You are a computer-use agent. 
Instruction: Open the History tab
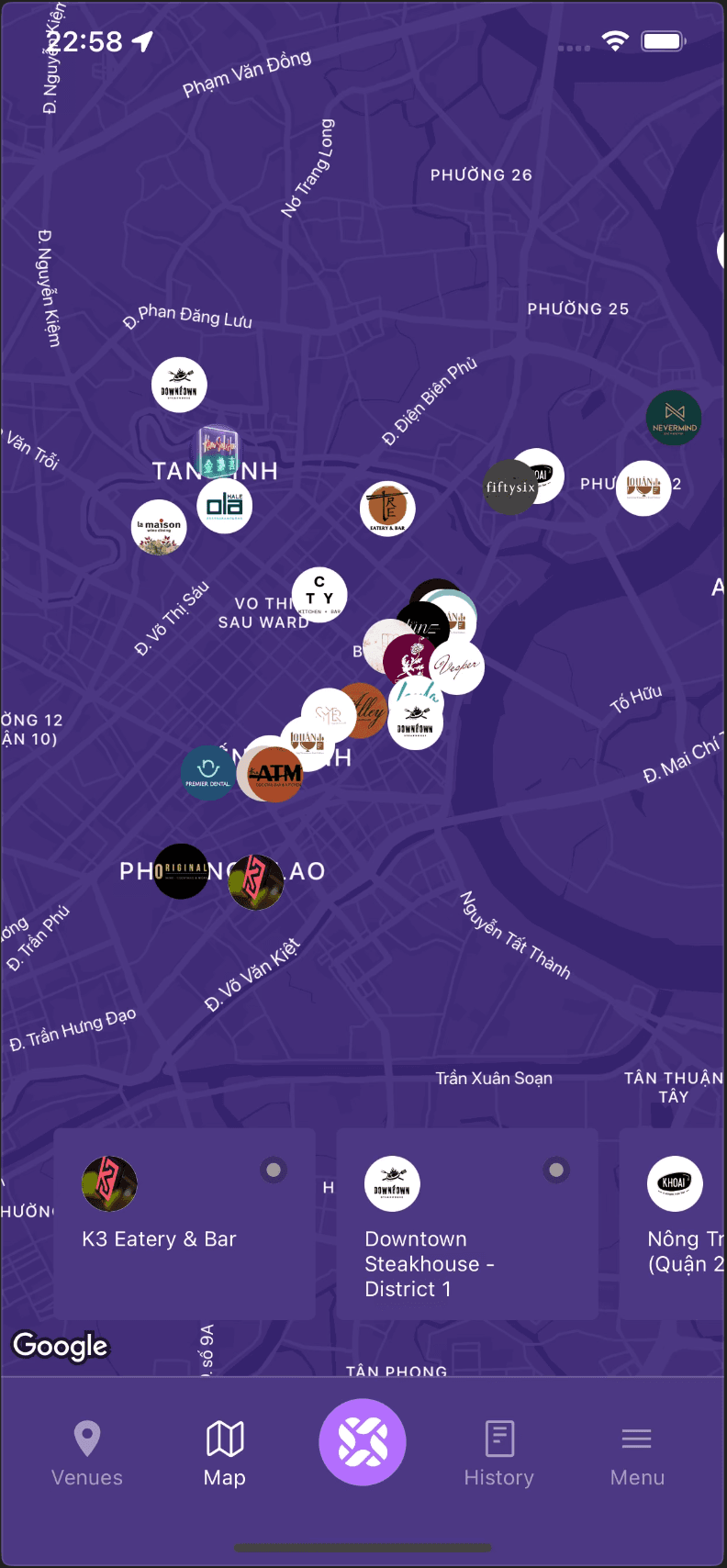[499, 1453]
